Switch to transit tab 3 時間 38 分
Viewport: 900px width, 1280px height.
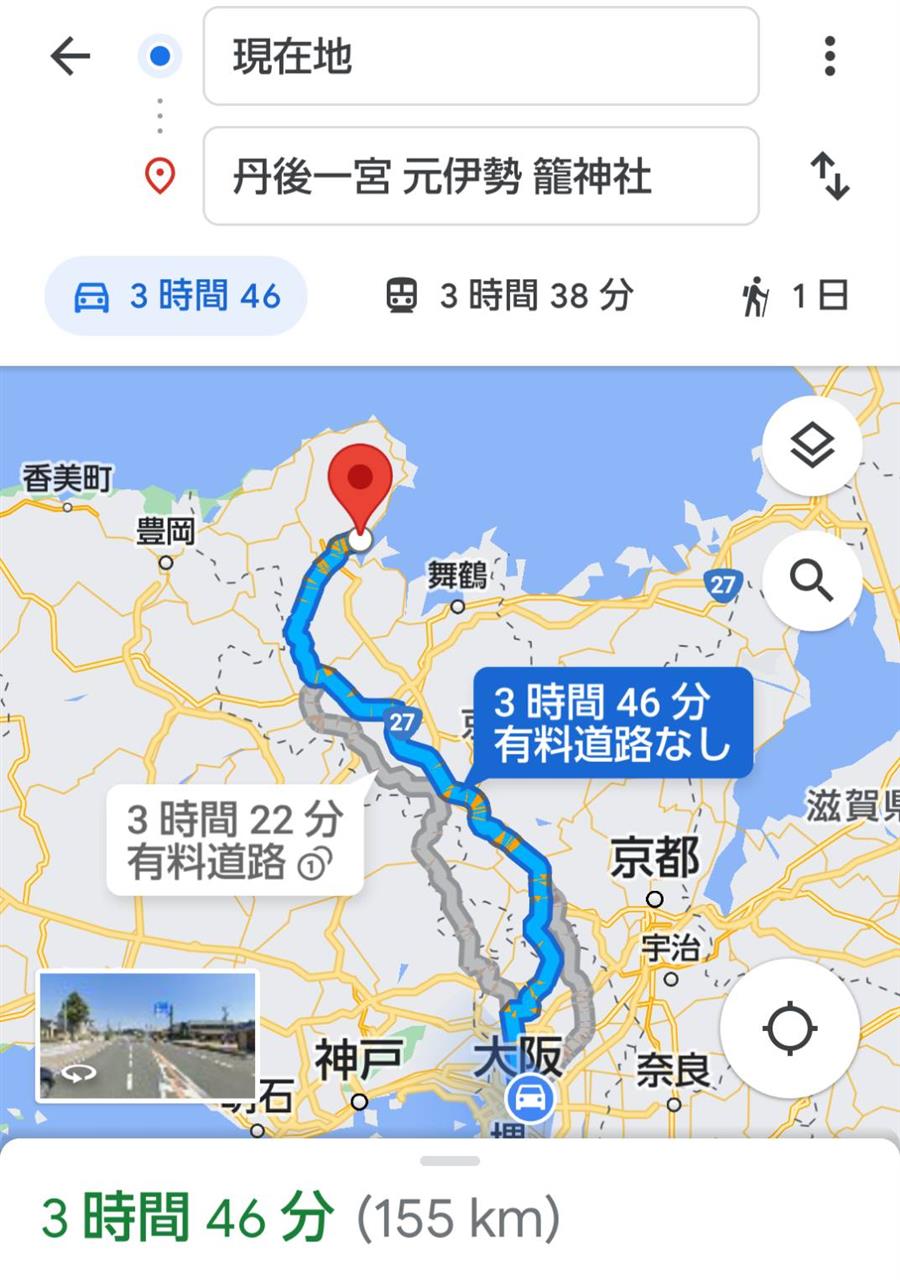click(x=510, y=296)
